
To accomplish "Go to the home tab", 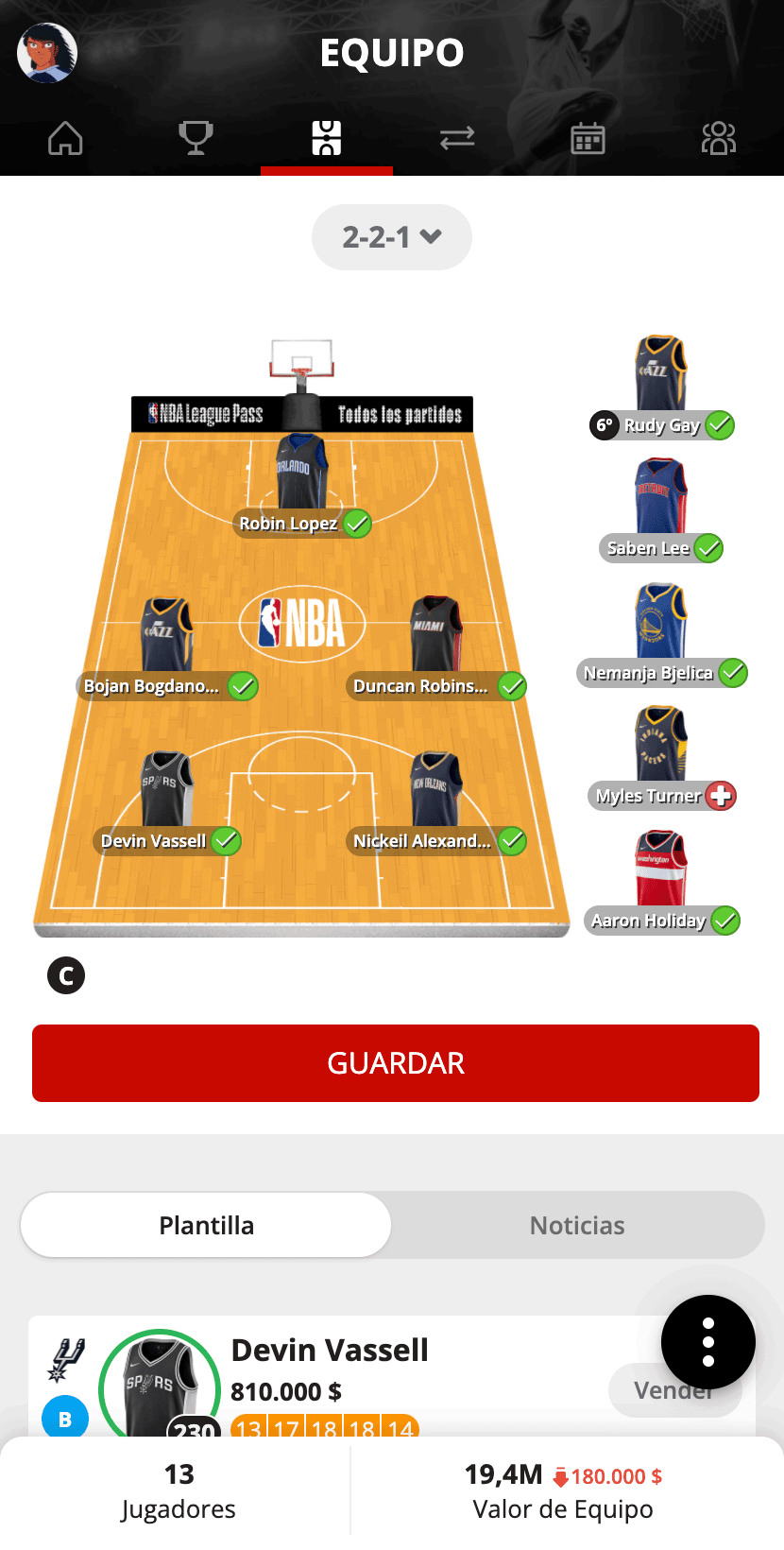I will point(65,138).
